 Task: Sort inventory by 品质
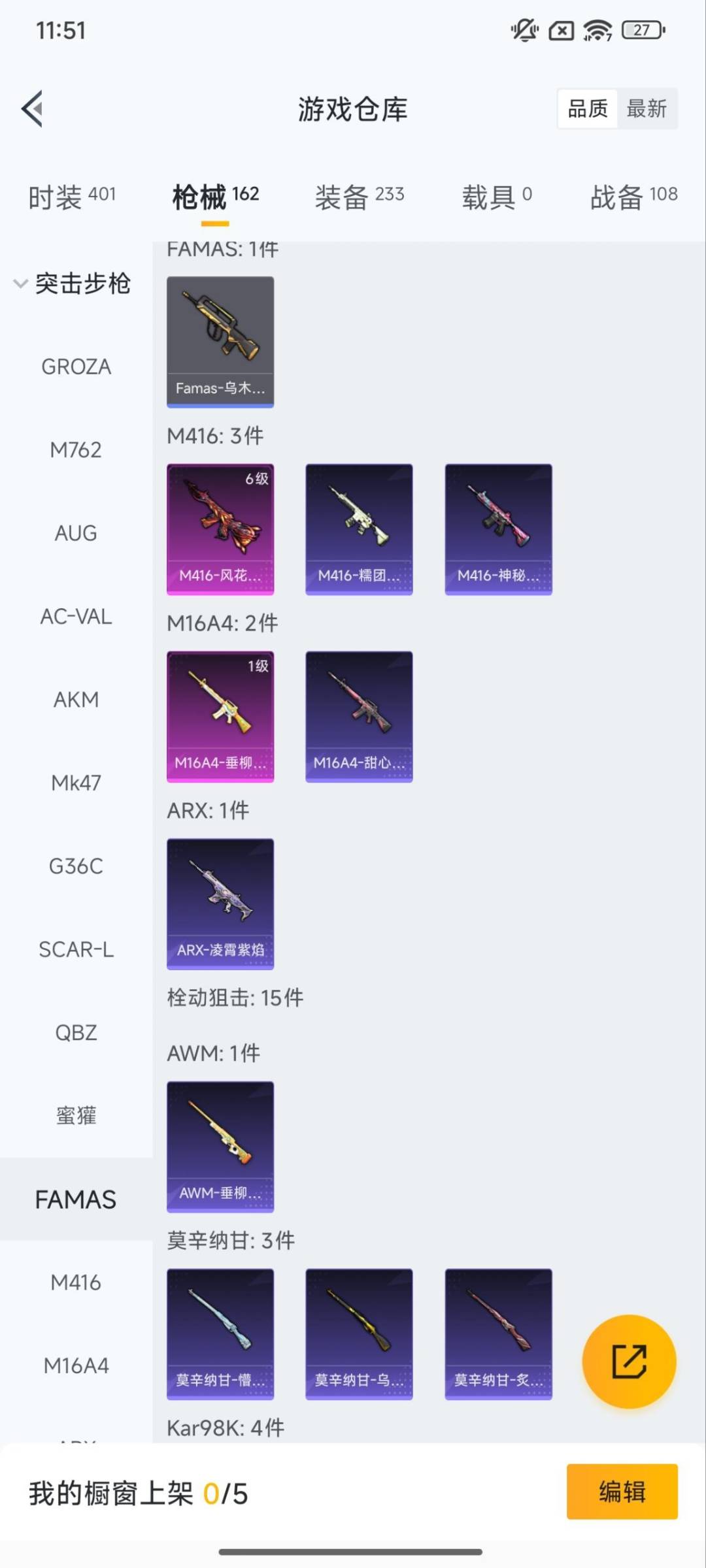587,108
